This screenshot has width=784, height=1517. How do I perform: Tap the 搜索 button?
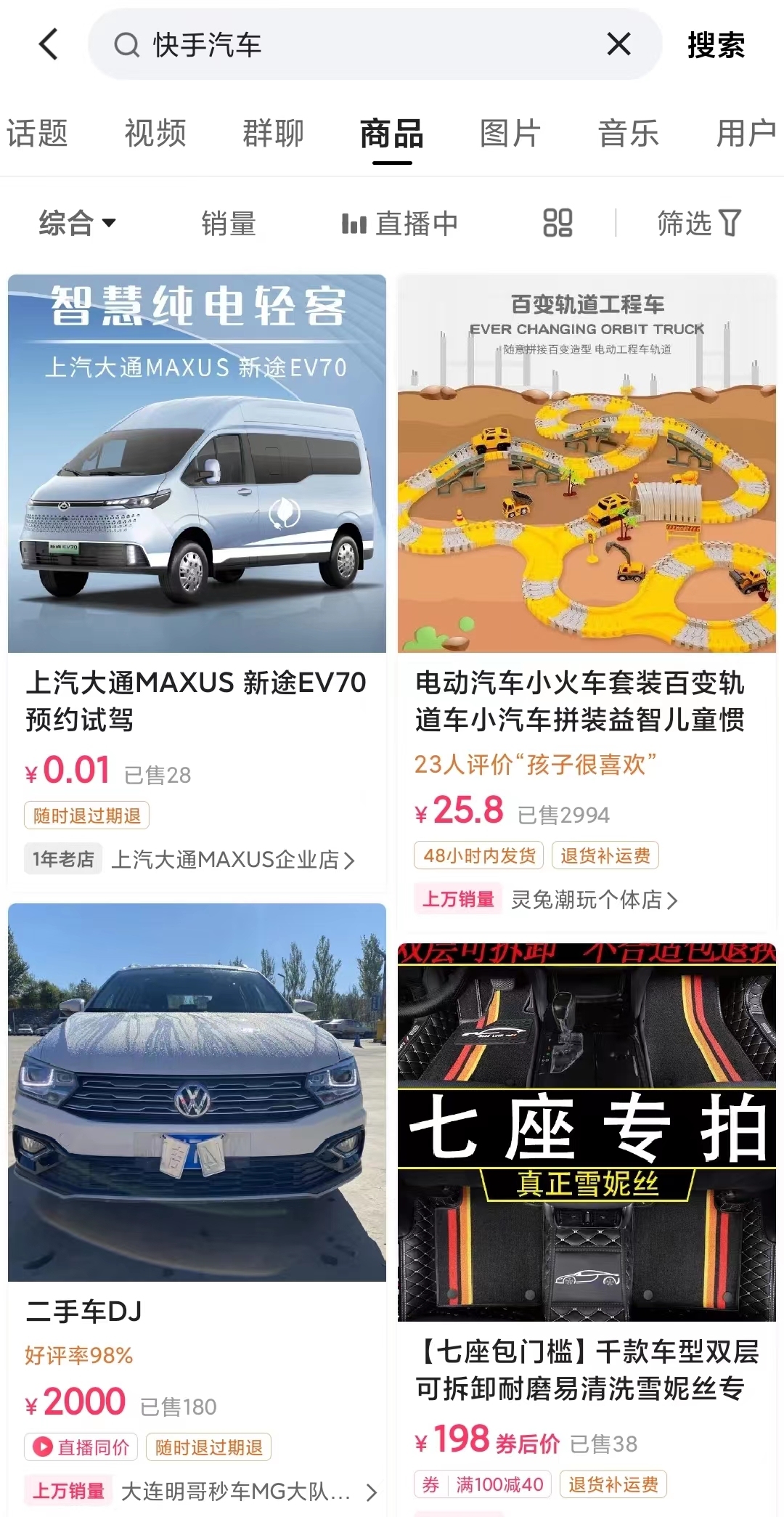click(x=716, y=45)
